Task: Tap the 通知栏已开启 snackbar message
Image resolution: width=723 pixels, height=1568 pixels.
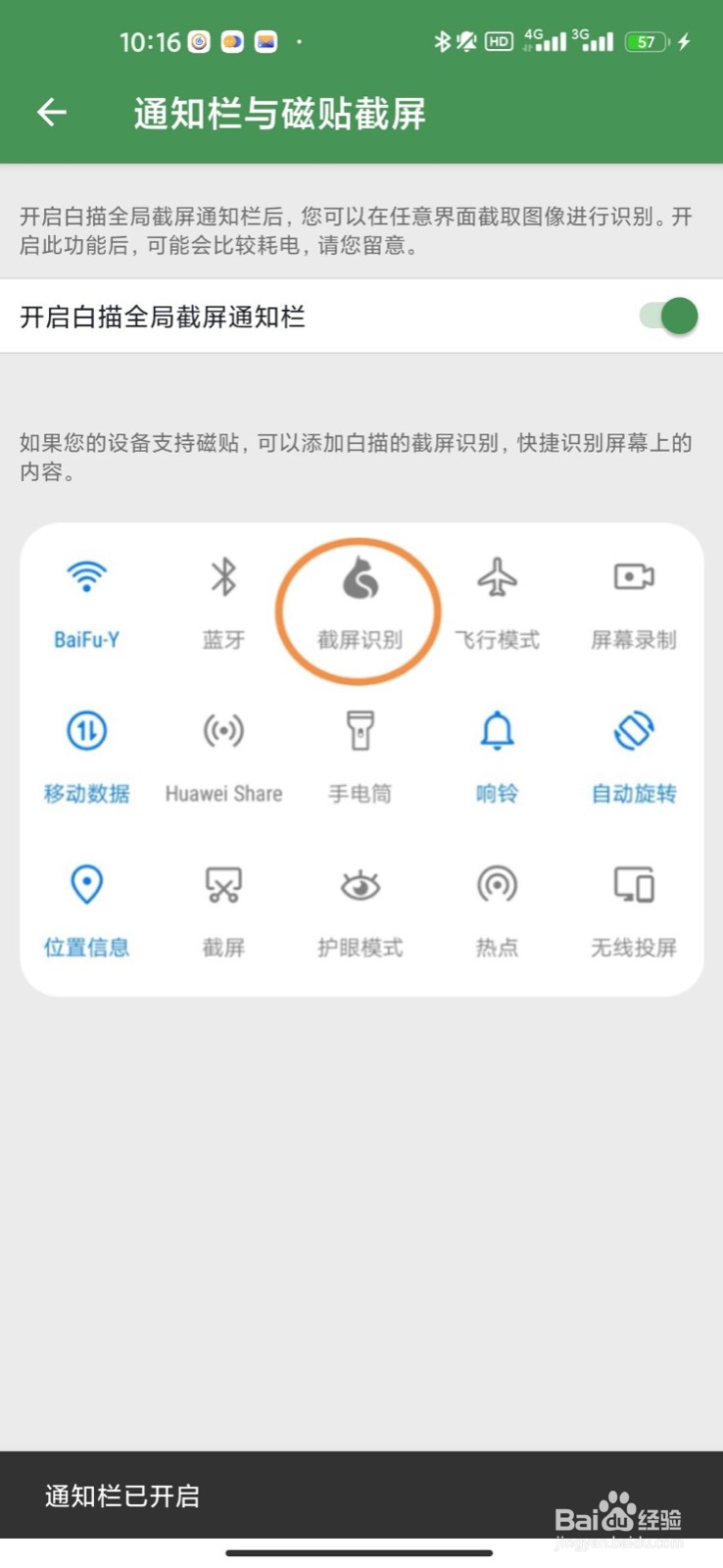Action: pos(121,1496)
